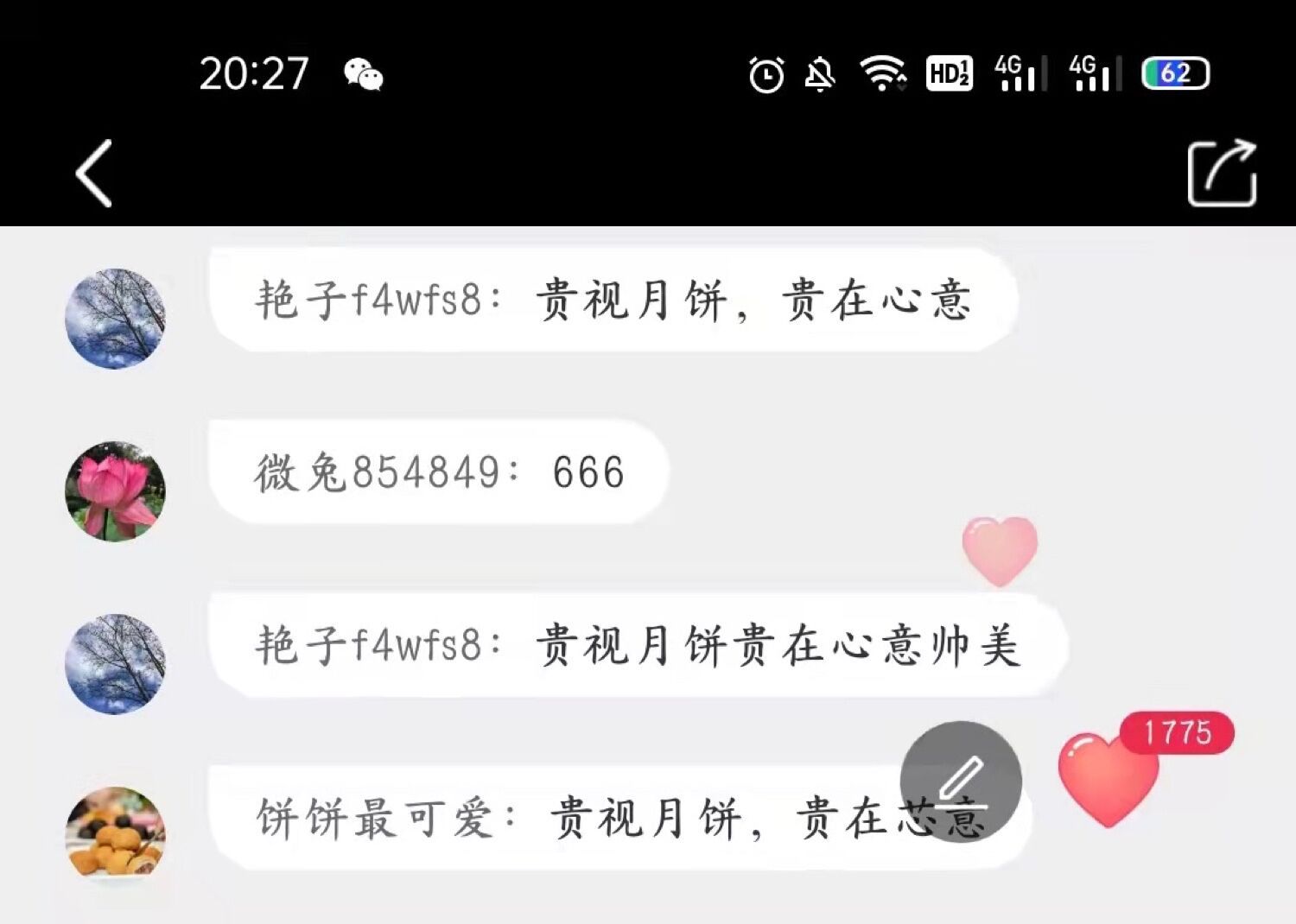View 饼饼最可爱's avatar profile
Image resolution: width=1296 pixels, height=924 pixels.
click(115, 835)
